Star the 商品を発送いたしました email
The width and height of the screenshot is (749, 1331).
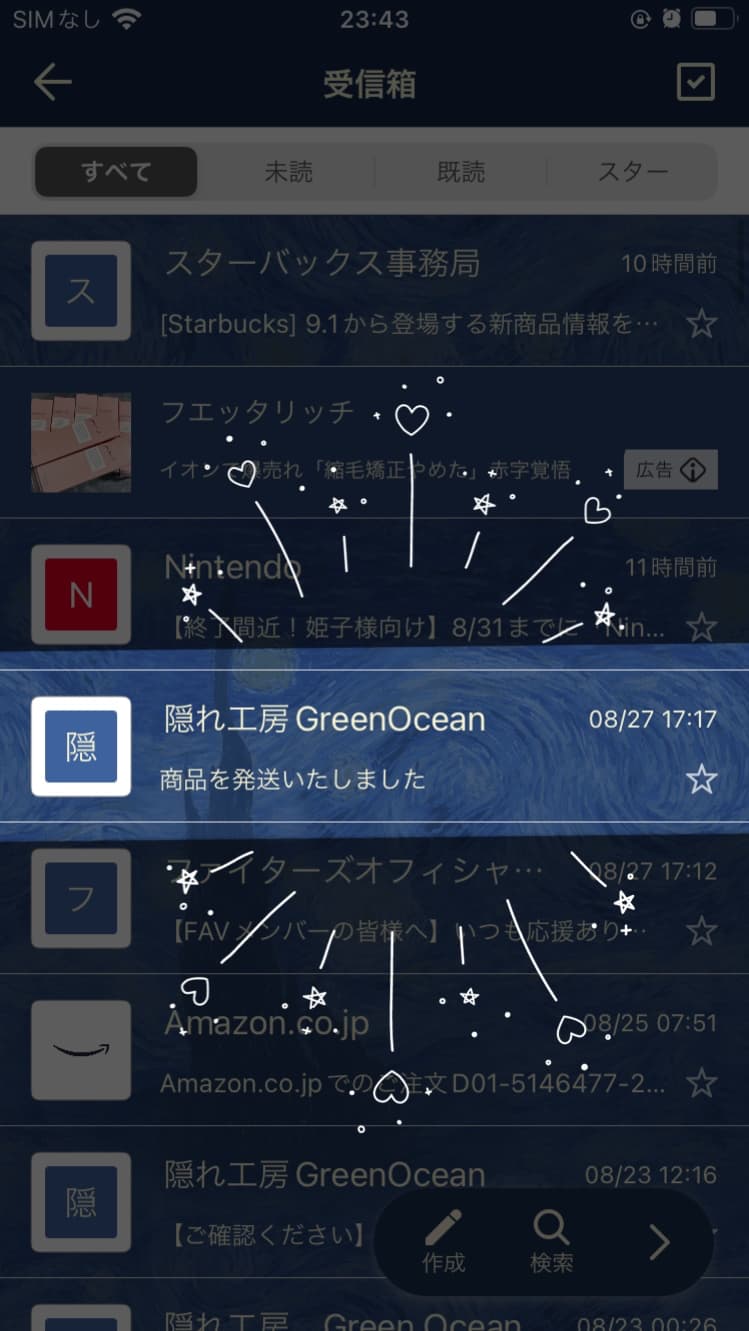[x=702, y=779]
